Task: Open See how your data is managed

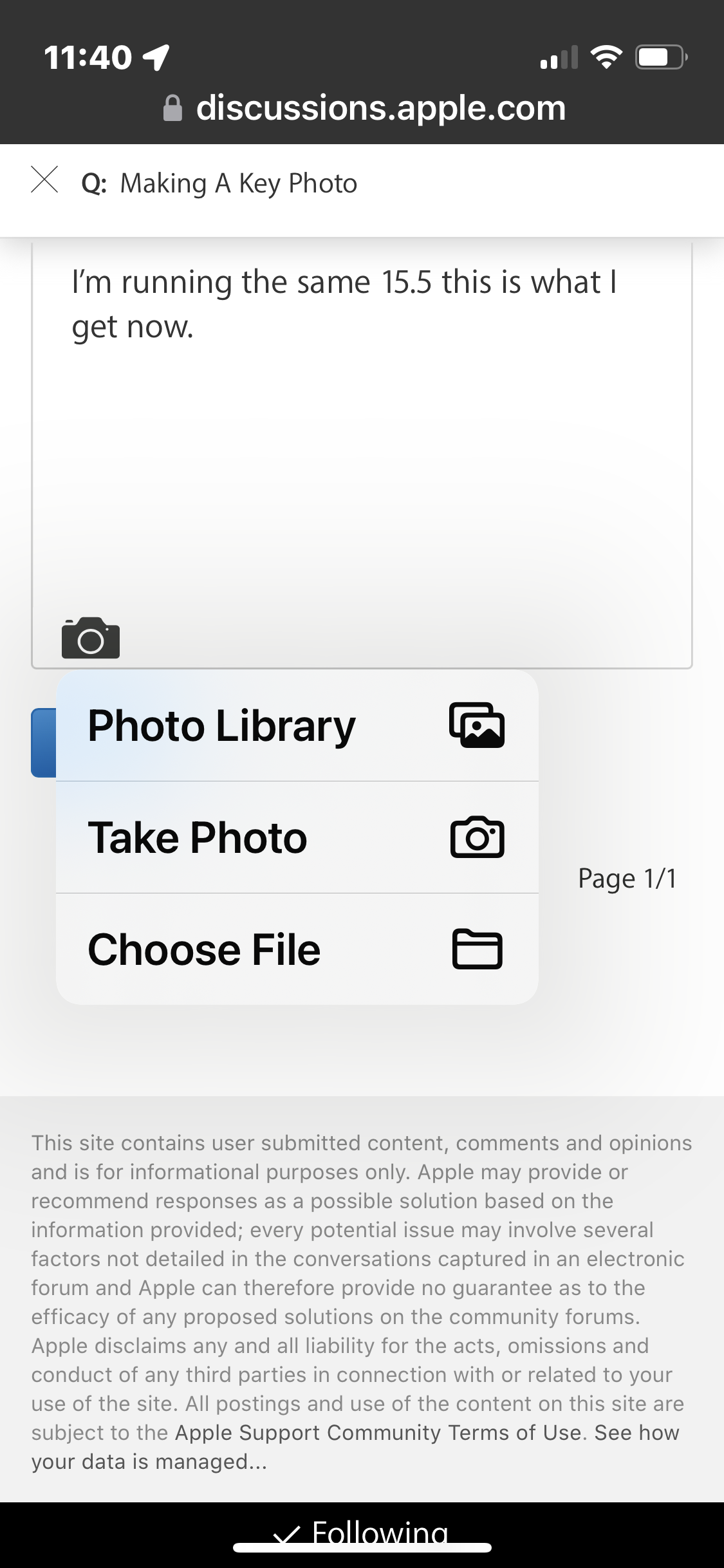Action: click(355, 1447)
